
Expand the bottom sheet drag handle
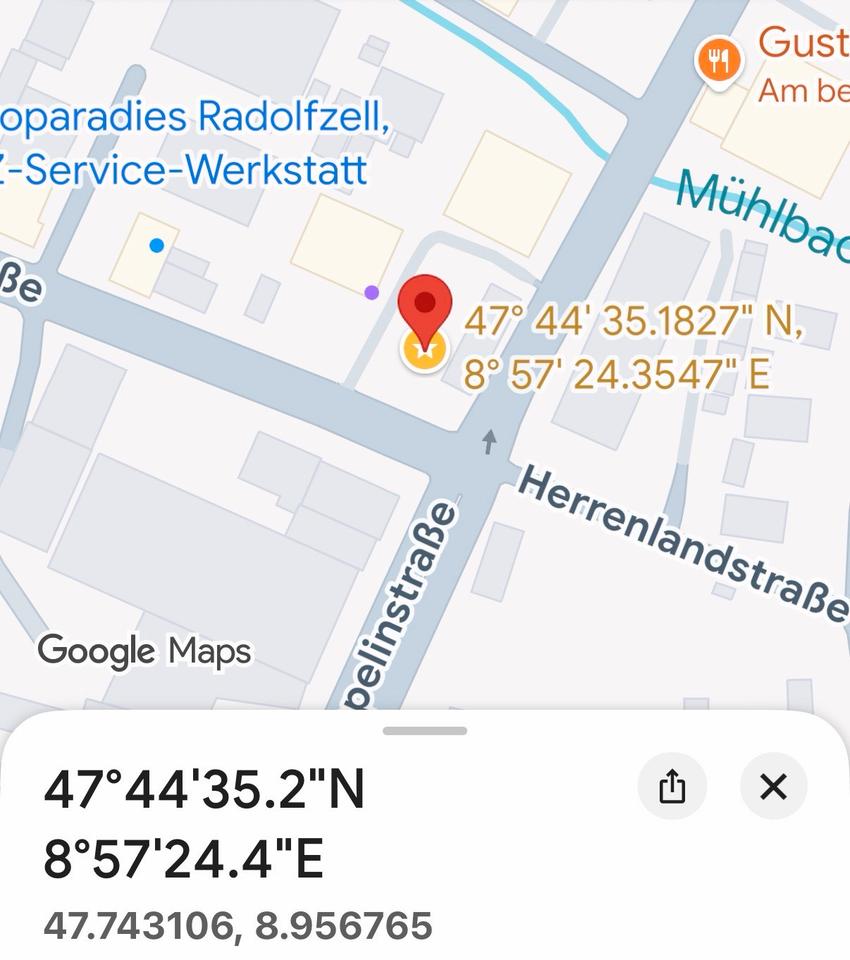click(425, 731)
